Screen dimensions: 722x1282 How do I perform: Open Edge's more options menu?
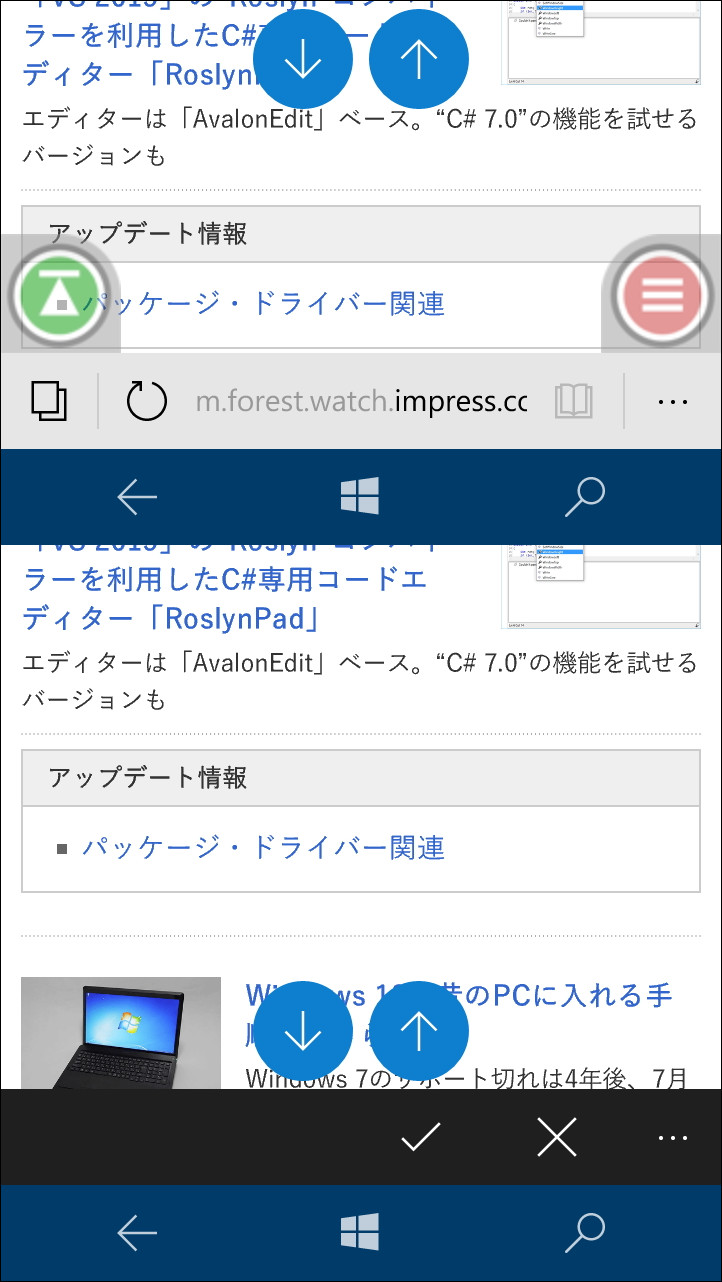[x=673, y=401]
